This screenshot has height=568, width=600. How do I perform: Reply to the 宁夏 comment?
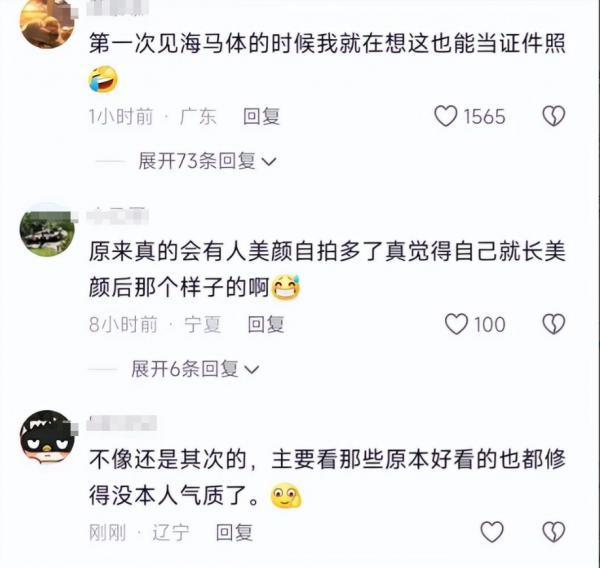click(x=266, y=324)
